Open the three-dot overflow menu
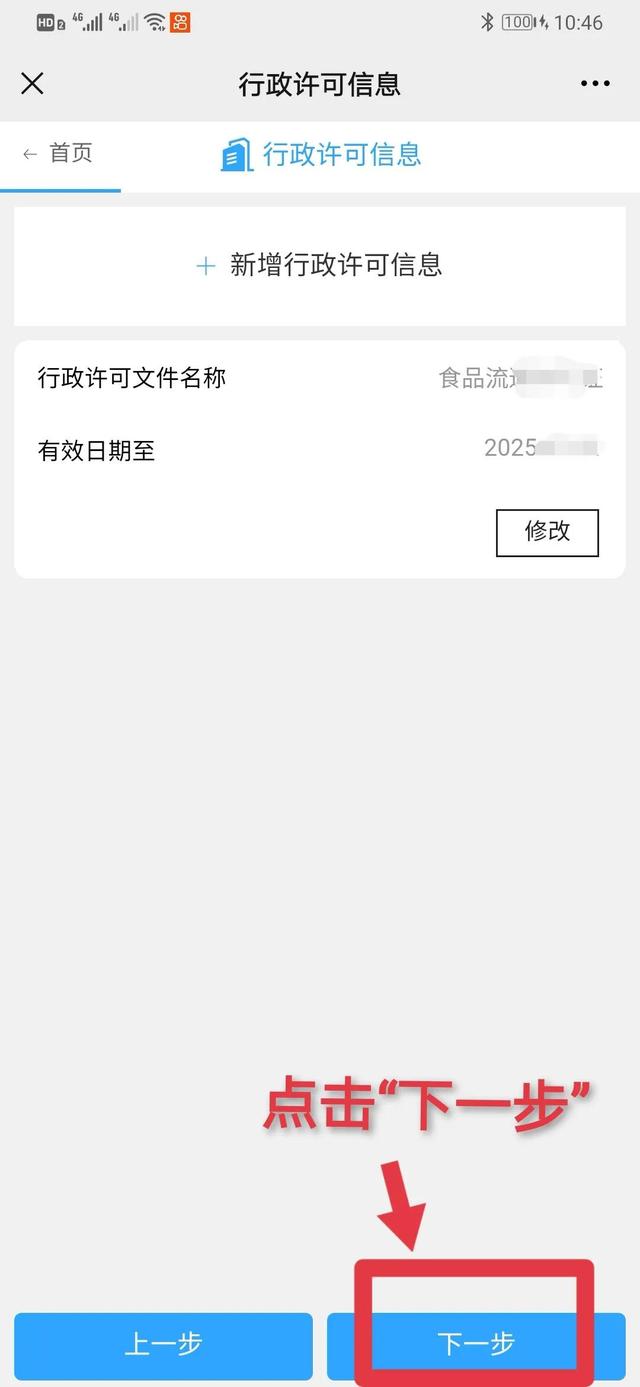Screen dimensions: 640x1387 coord(595,84)
